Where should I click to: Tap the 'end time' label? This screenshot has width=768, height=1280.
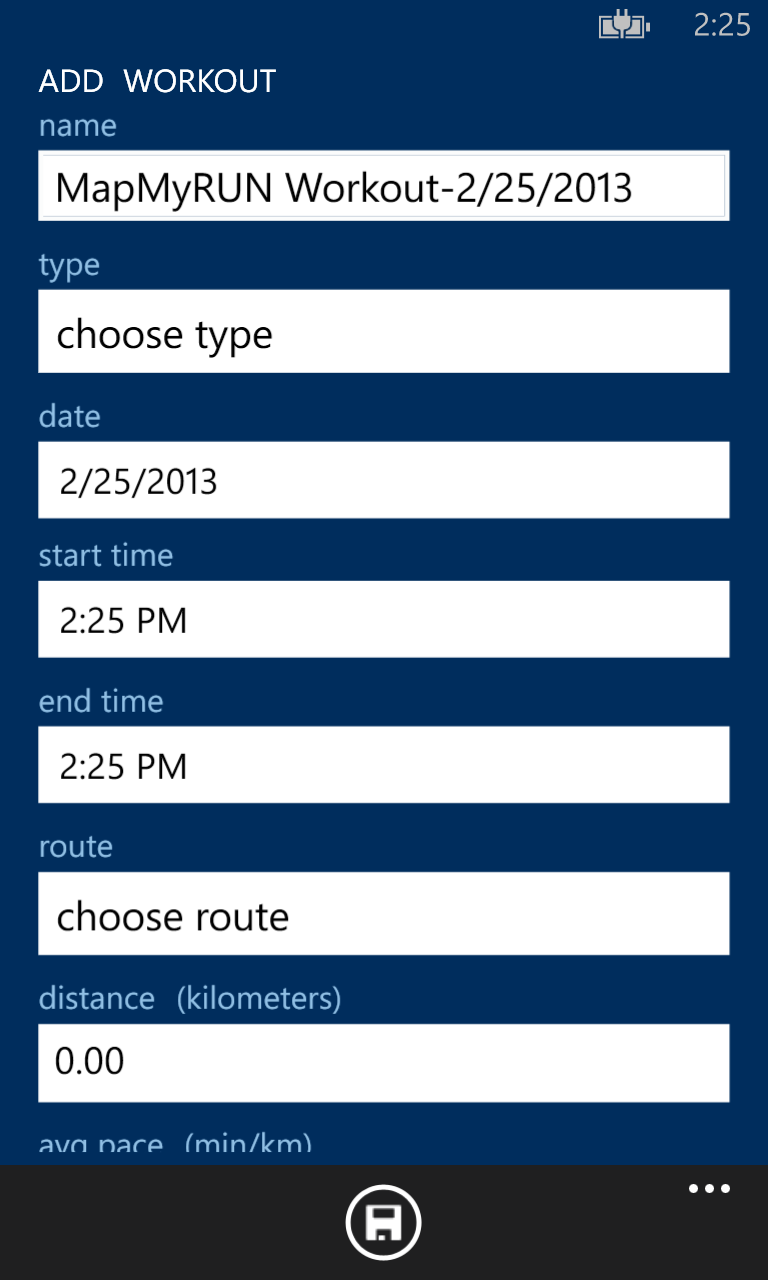coord(101,701)
